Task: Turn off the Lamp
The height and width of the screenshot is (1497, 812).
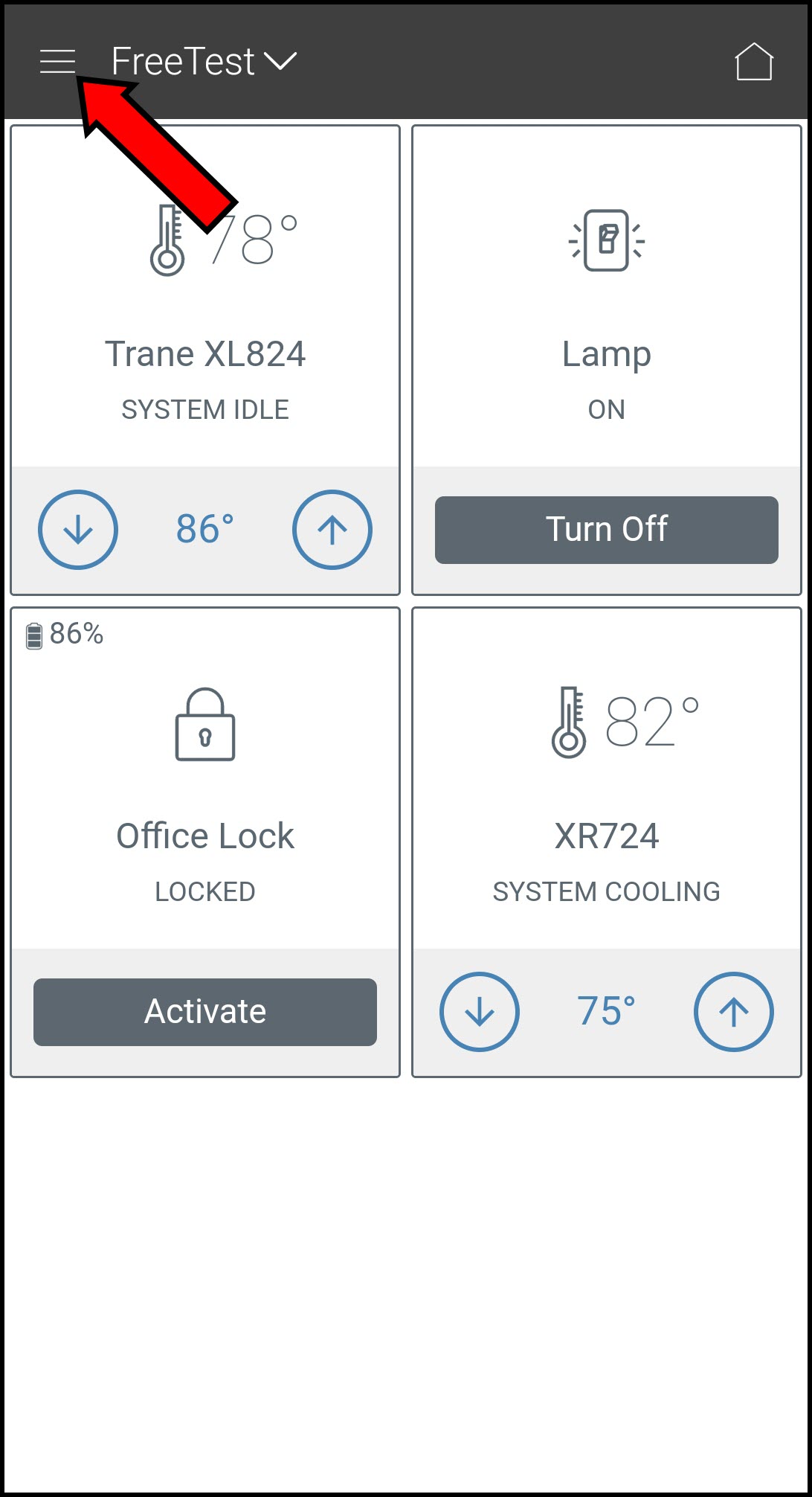Action: pyautogui.click(x=606, y=530)
